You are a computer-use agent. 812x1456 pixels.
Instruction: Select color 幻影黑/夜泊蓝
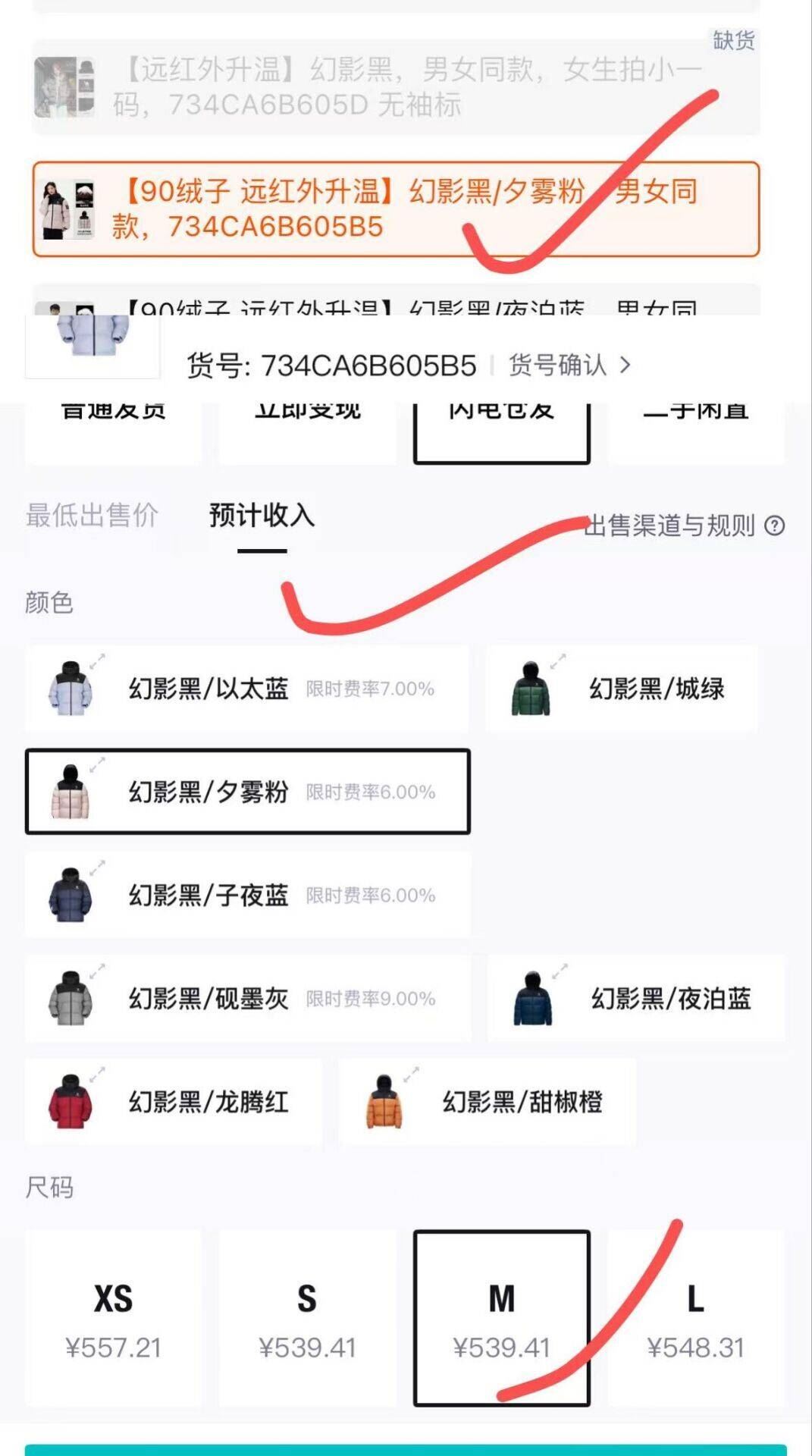click(x=635, y=998)
